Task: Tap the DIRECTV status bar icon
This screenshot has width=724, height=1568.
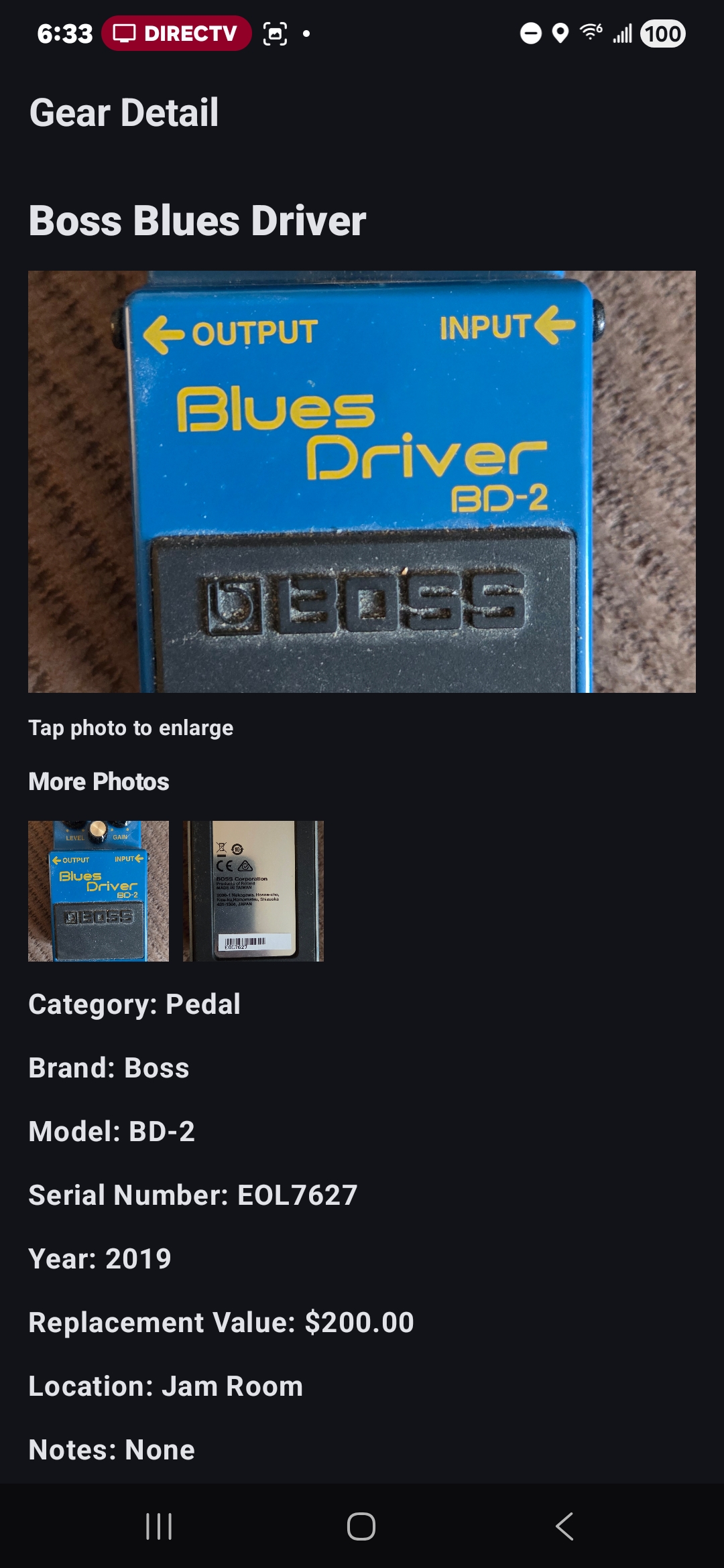Action: (176, 33)
